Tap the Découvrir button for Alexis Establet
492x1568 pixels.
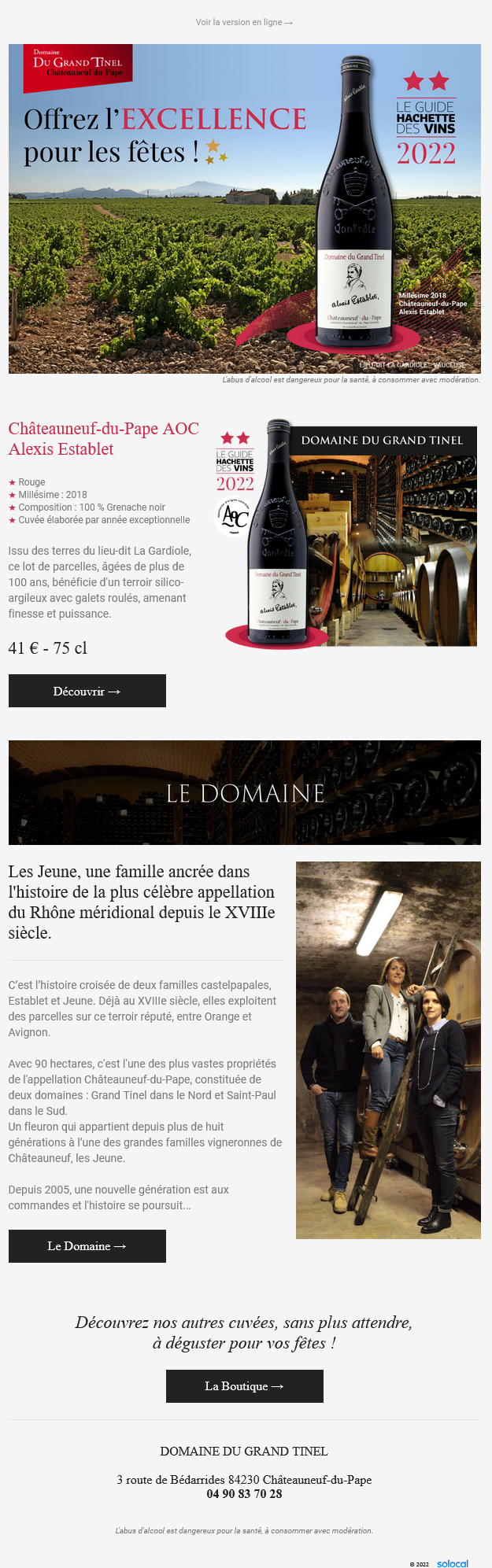[87, 691]
